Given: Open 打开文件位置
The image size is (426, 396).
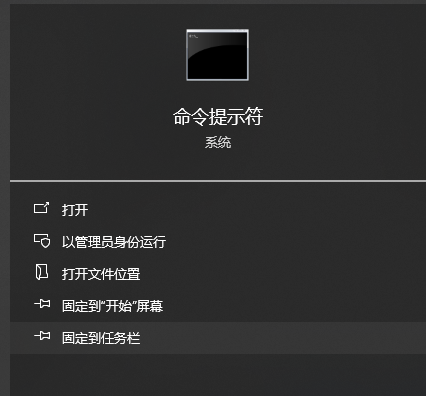Looking at the screenshot, I should (x=218, y=274).
